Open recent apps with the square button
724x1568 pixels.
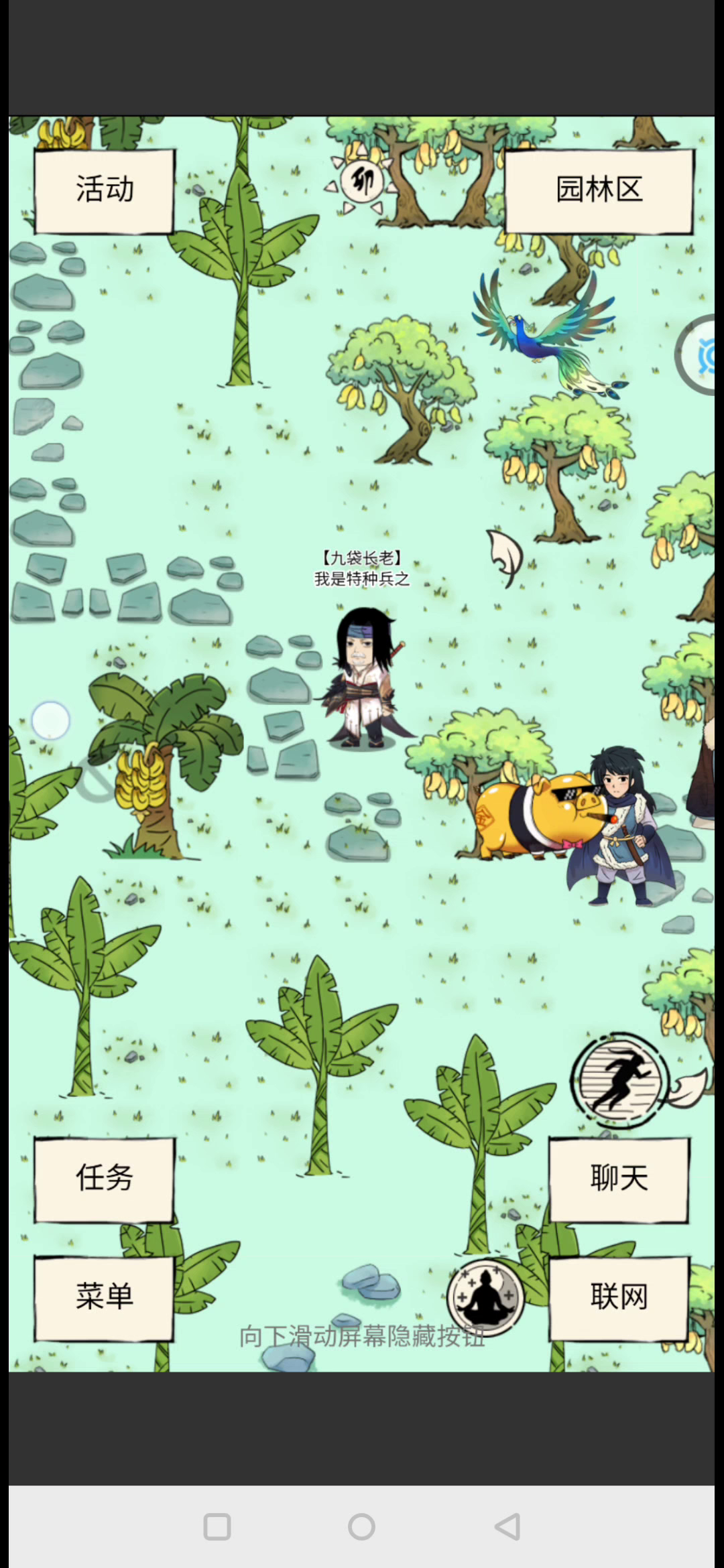pos(217,1526)
